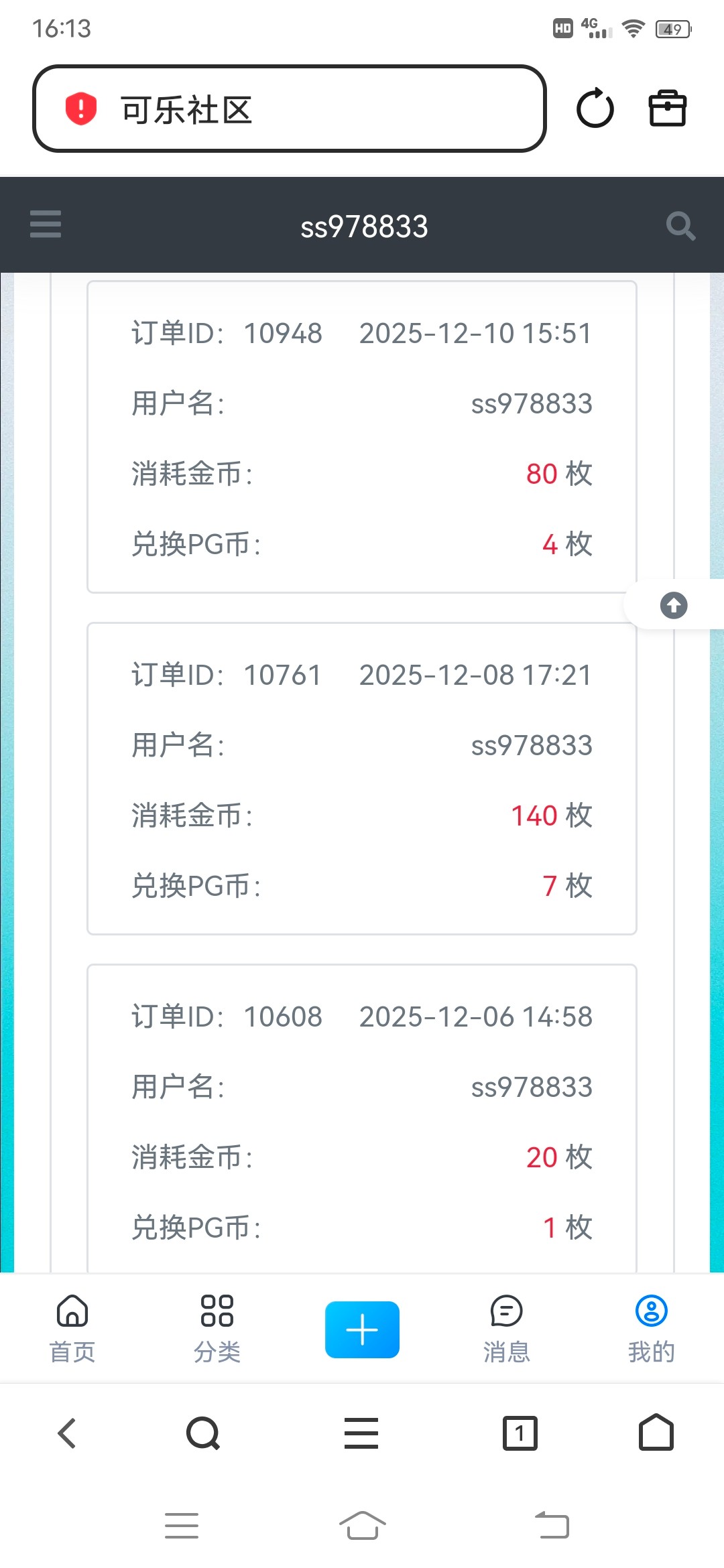
Task: Create a new post with plus button
Action: [362, 1329]
